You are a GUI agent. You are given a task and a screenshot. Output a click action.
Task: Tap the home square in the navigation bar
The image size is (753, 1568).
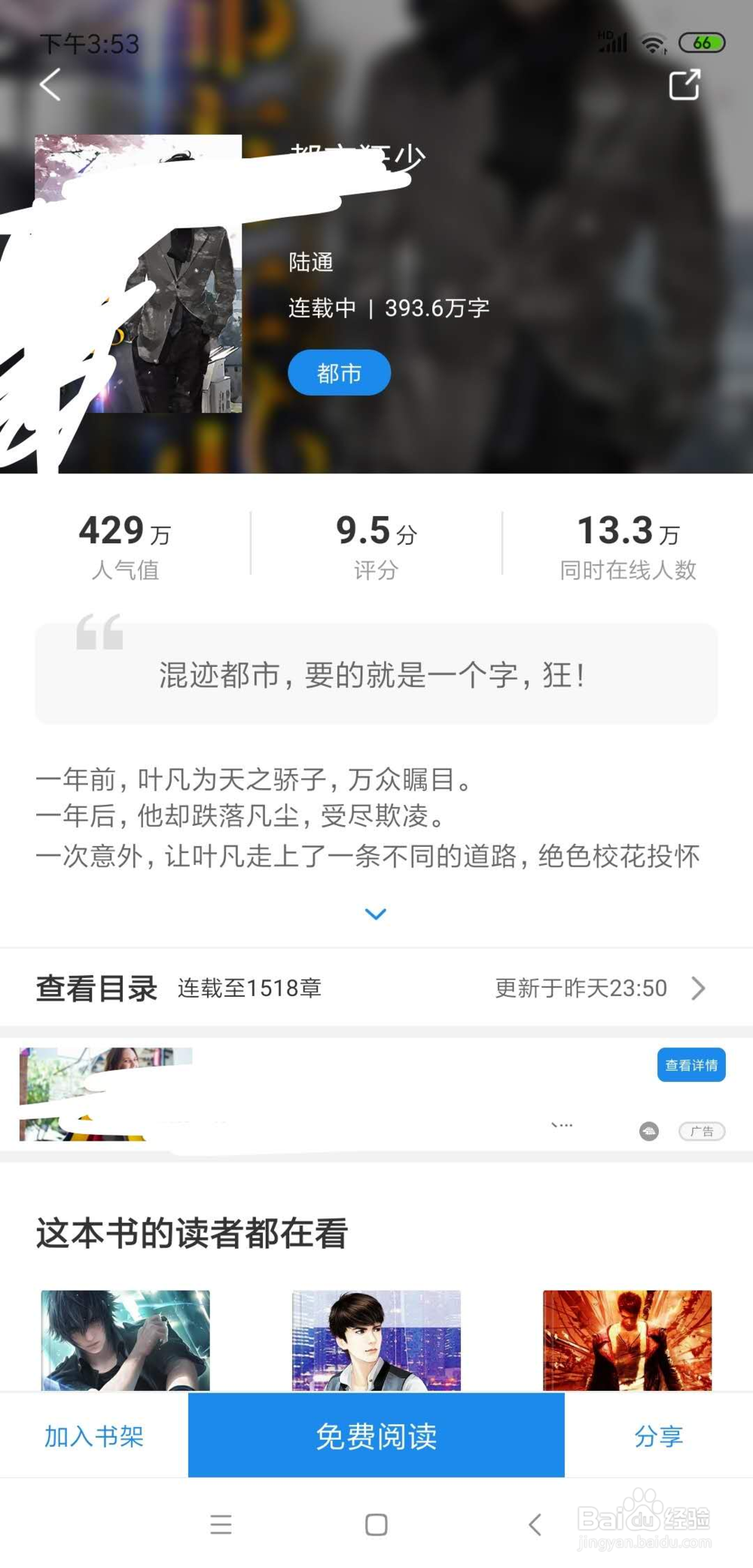375,1525
